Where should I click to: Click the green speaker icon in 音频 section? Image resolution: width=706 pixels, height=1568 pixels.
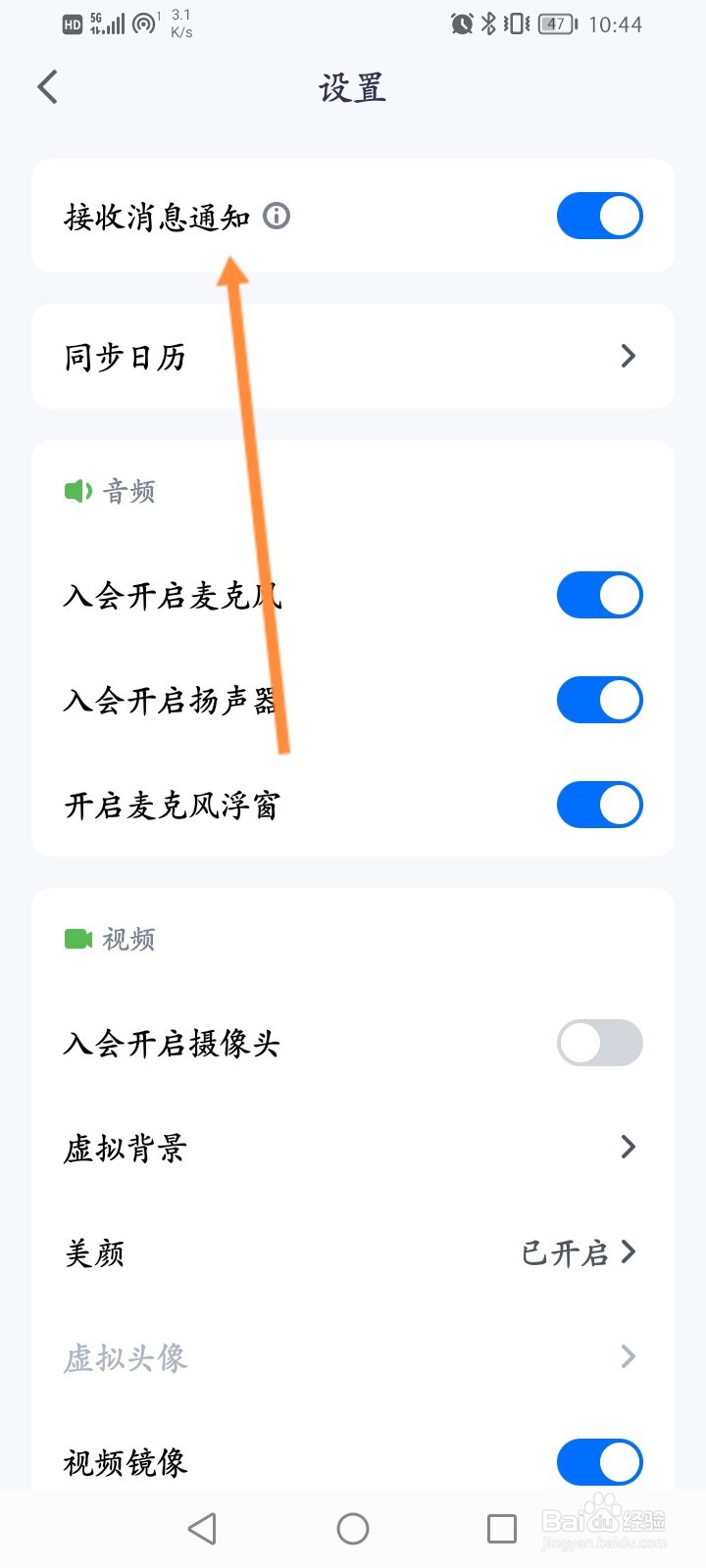(76, 491)
